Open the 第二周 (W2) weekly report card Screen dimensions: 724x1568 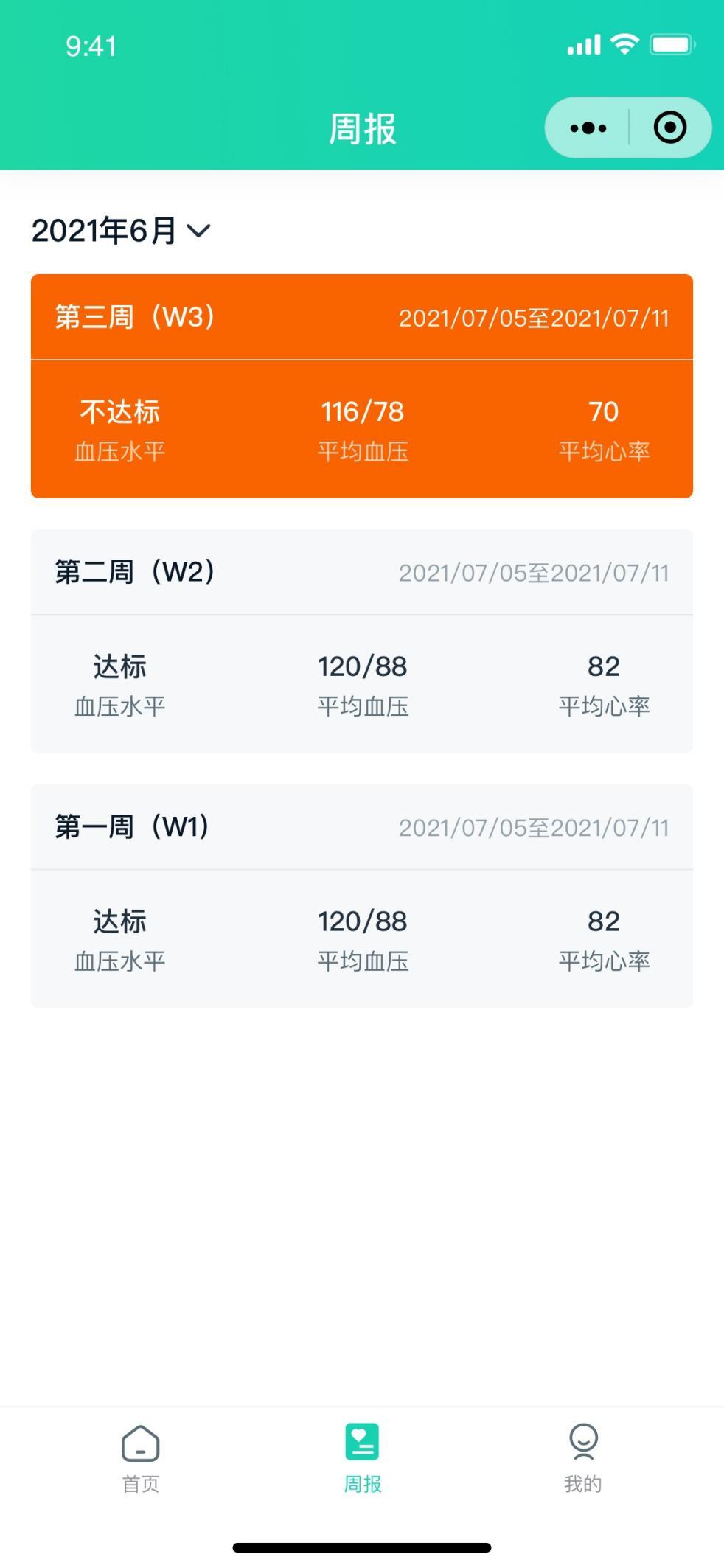(361, 641)
